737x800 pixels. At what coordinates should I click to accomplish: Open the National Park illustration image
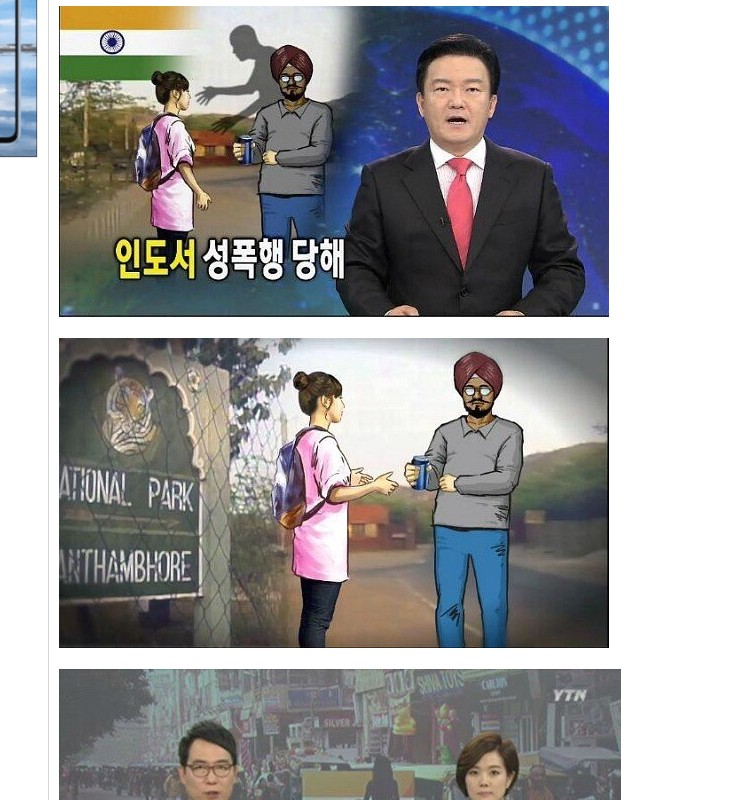pyautogui.click(x=333, y=492)
